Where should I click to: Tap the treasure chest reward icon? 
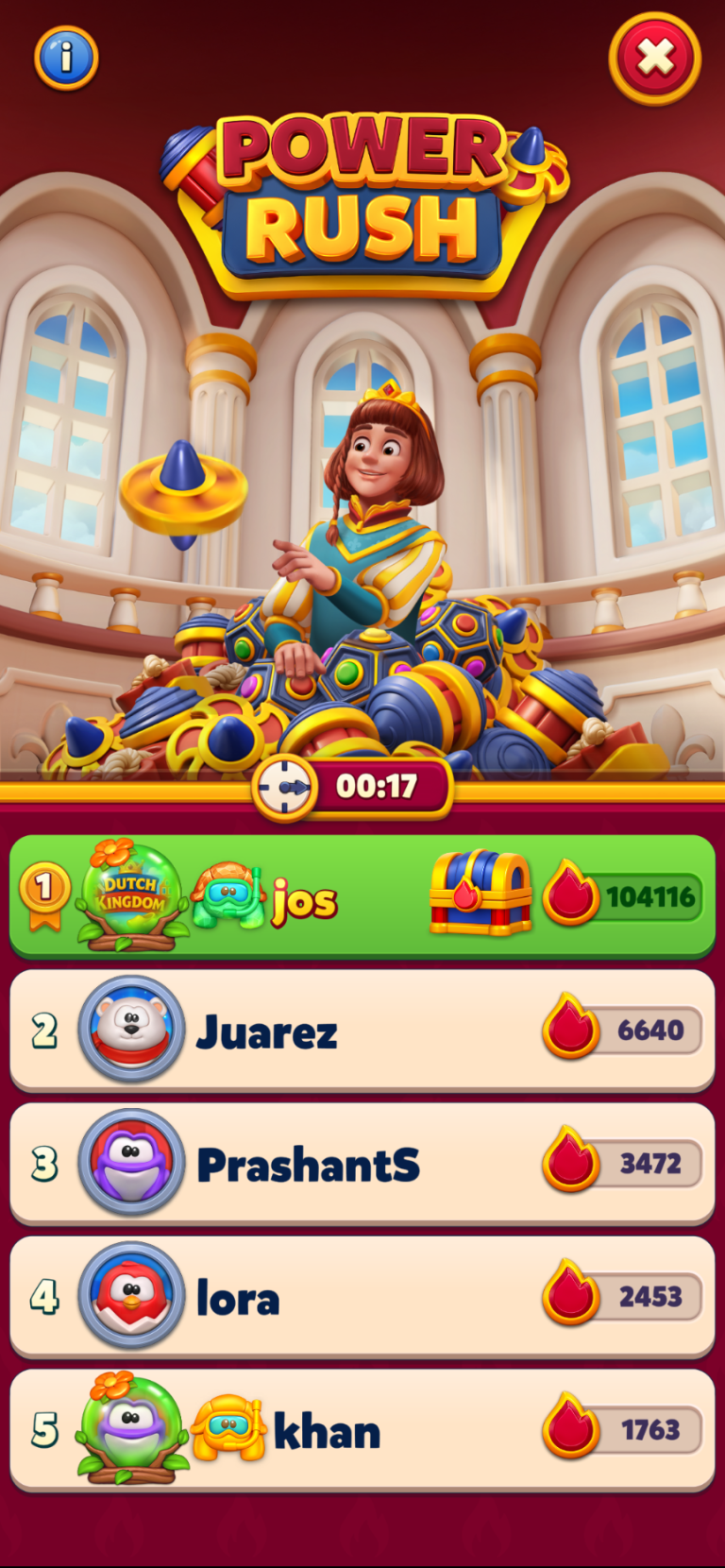click(481, 894)
